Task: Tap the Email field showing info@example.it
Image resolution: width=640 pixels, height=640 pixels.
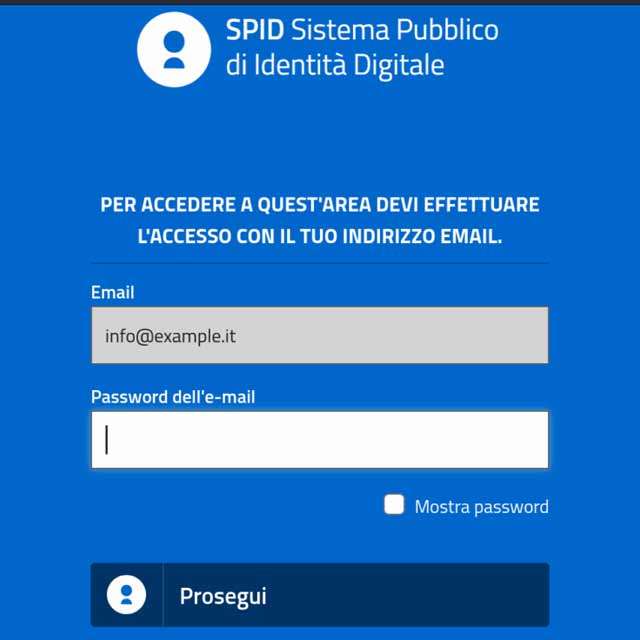Action: coord(319,336)
